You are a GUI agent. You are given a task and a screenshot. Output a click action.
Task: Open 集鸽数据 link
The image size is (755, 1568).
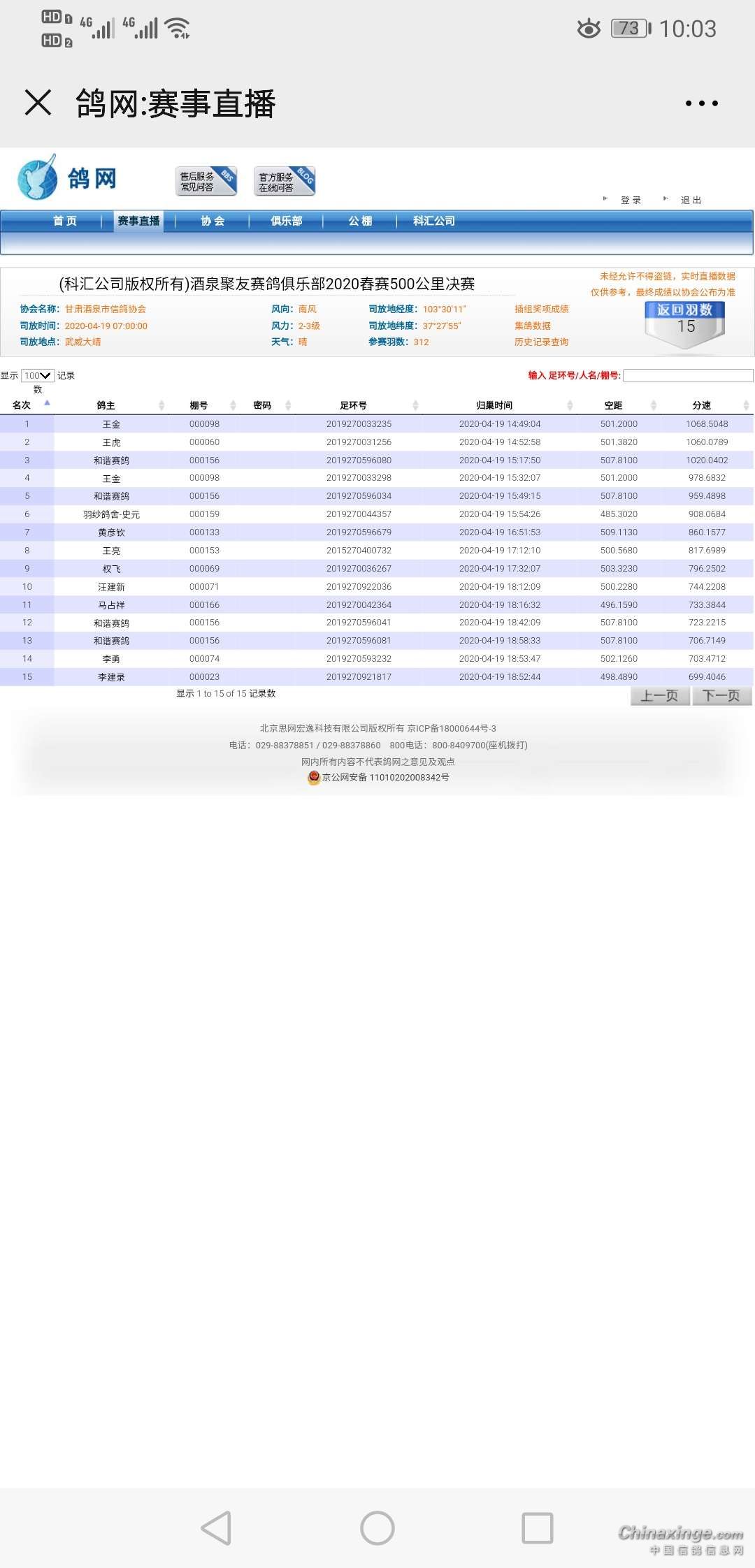[533, 326]
